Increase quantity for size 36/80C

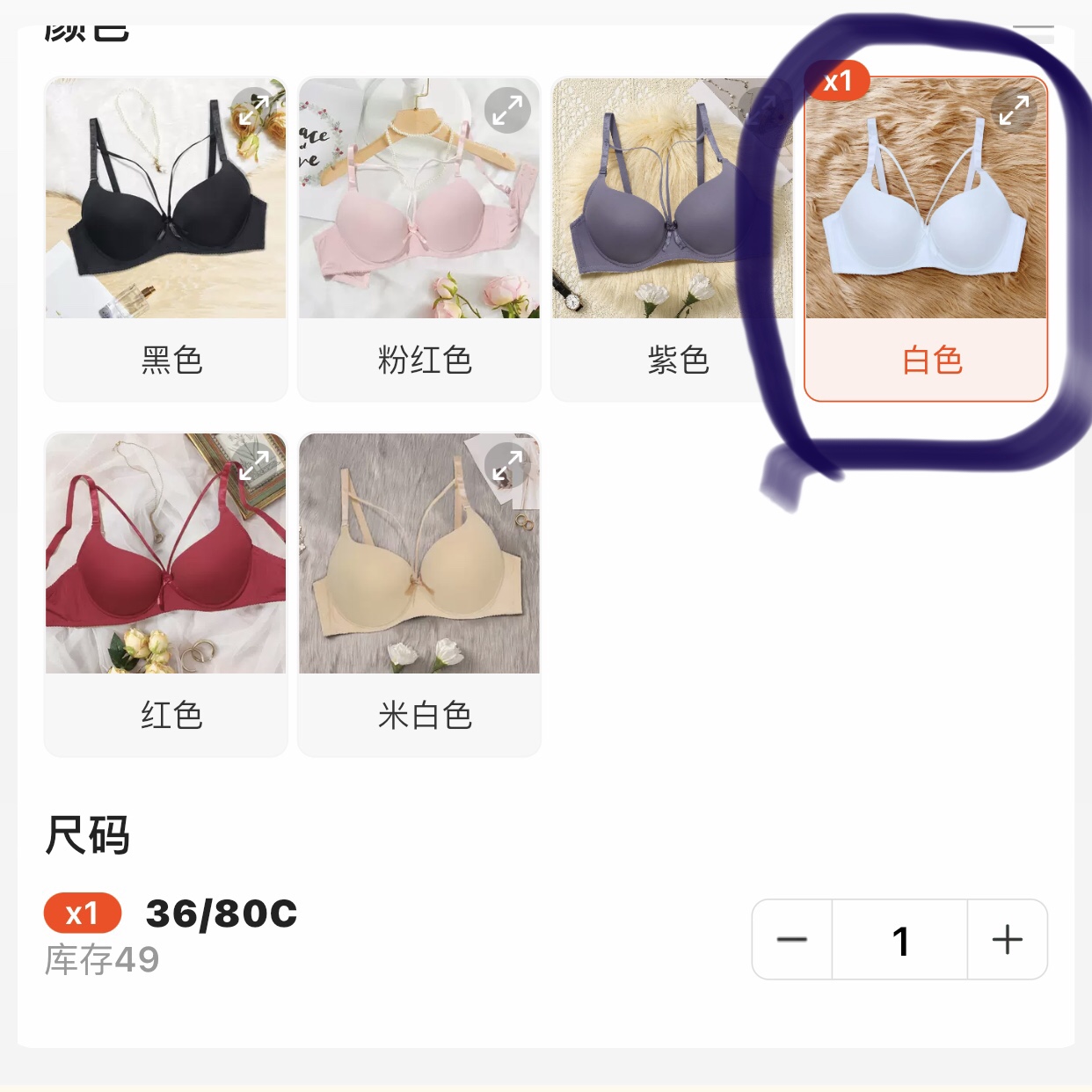1008,939
